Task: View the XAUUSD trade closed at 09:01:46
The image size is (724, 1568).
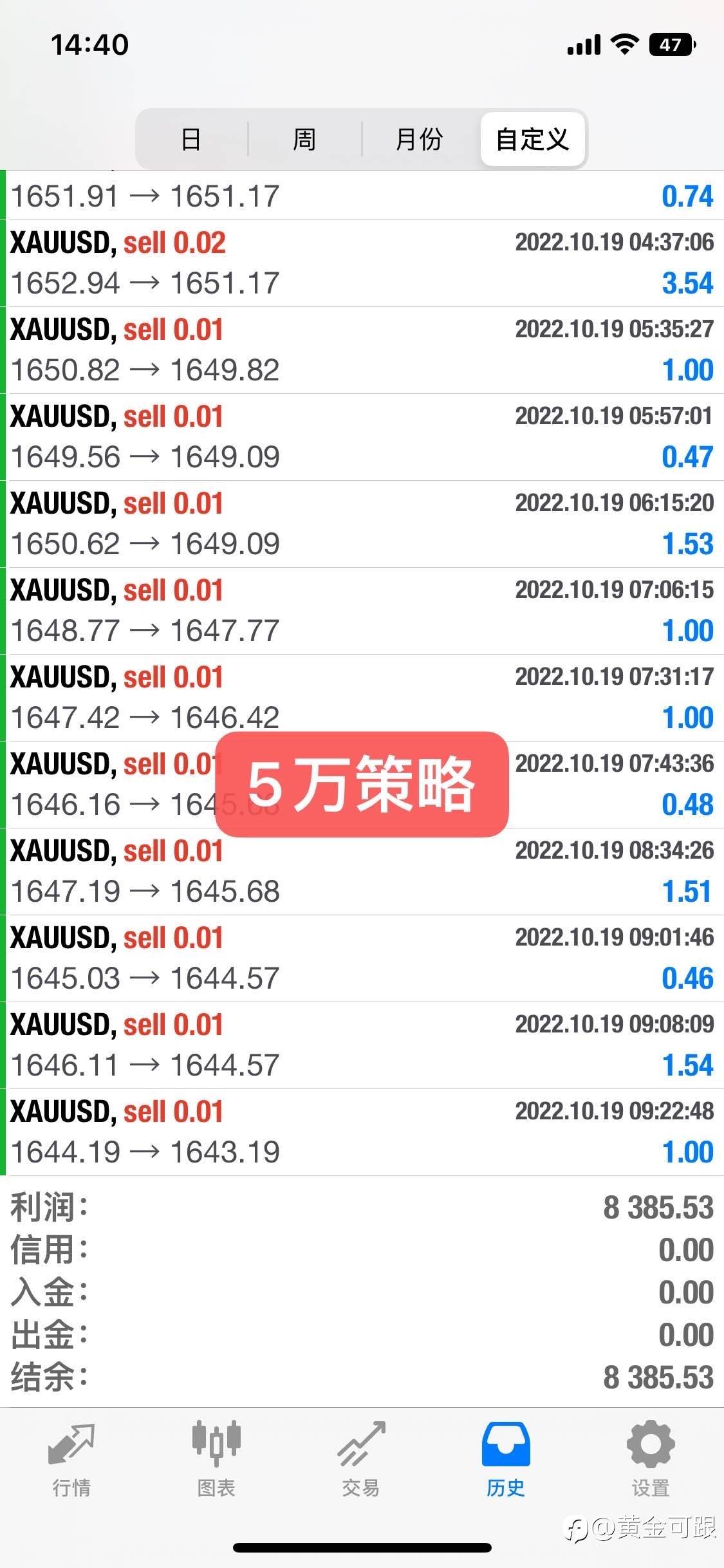Action: pos(362,958)
